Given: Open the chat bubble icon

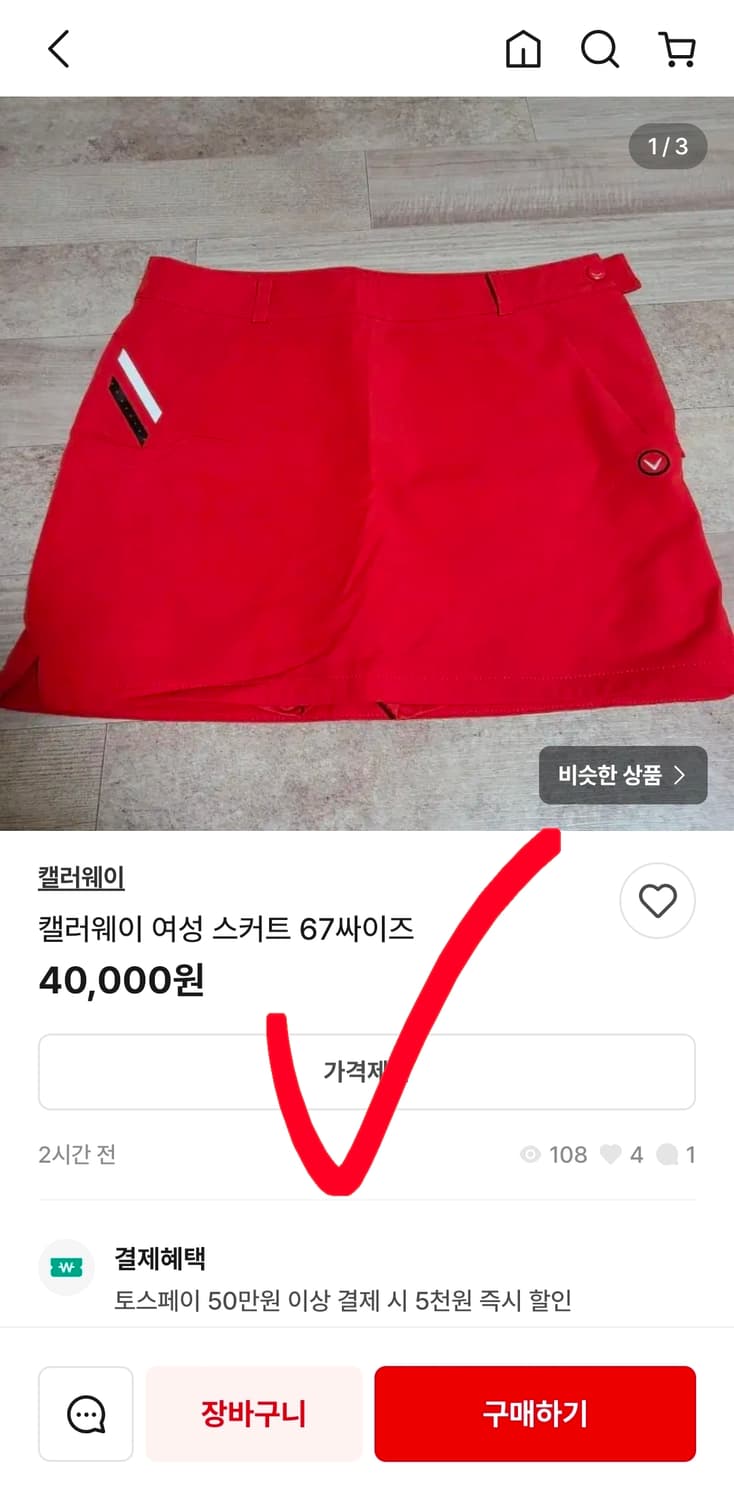Looking at the screenshot, I should click(x=85, y=1412).
